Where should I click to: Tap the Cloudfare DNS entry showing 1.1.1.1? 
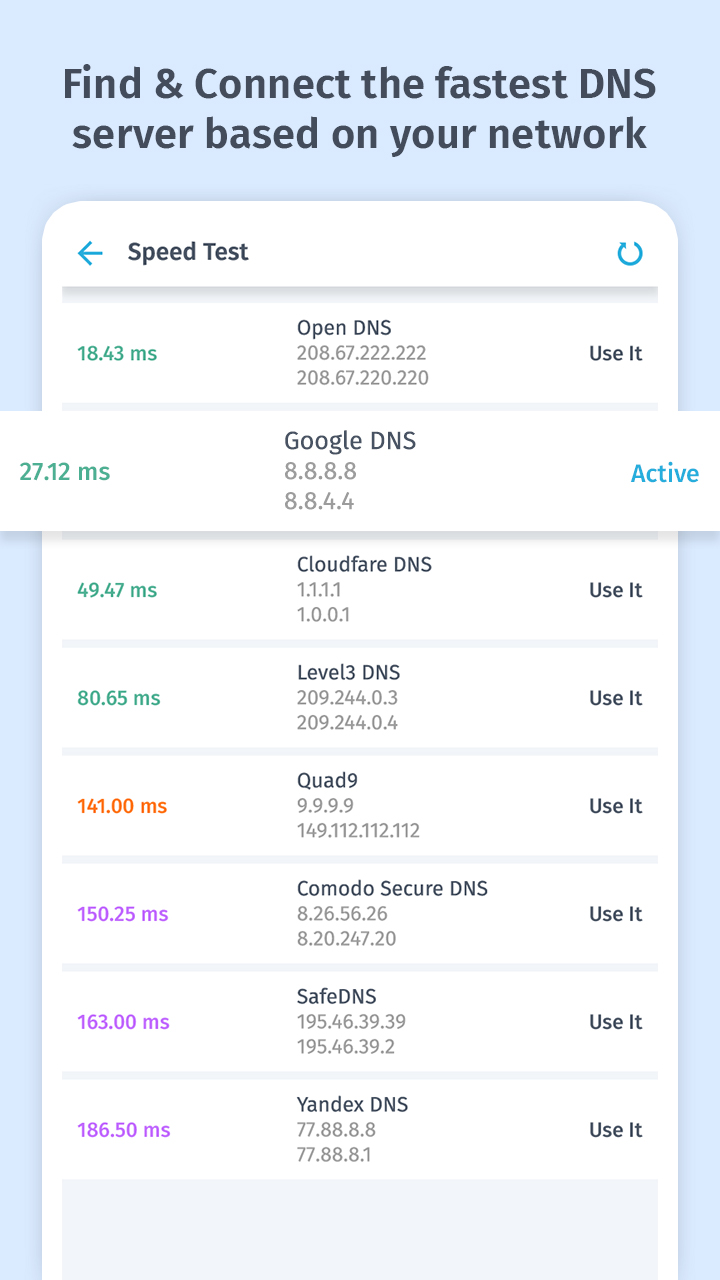point(360,589)
